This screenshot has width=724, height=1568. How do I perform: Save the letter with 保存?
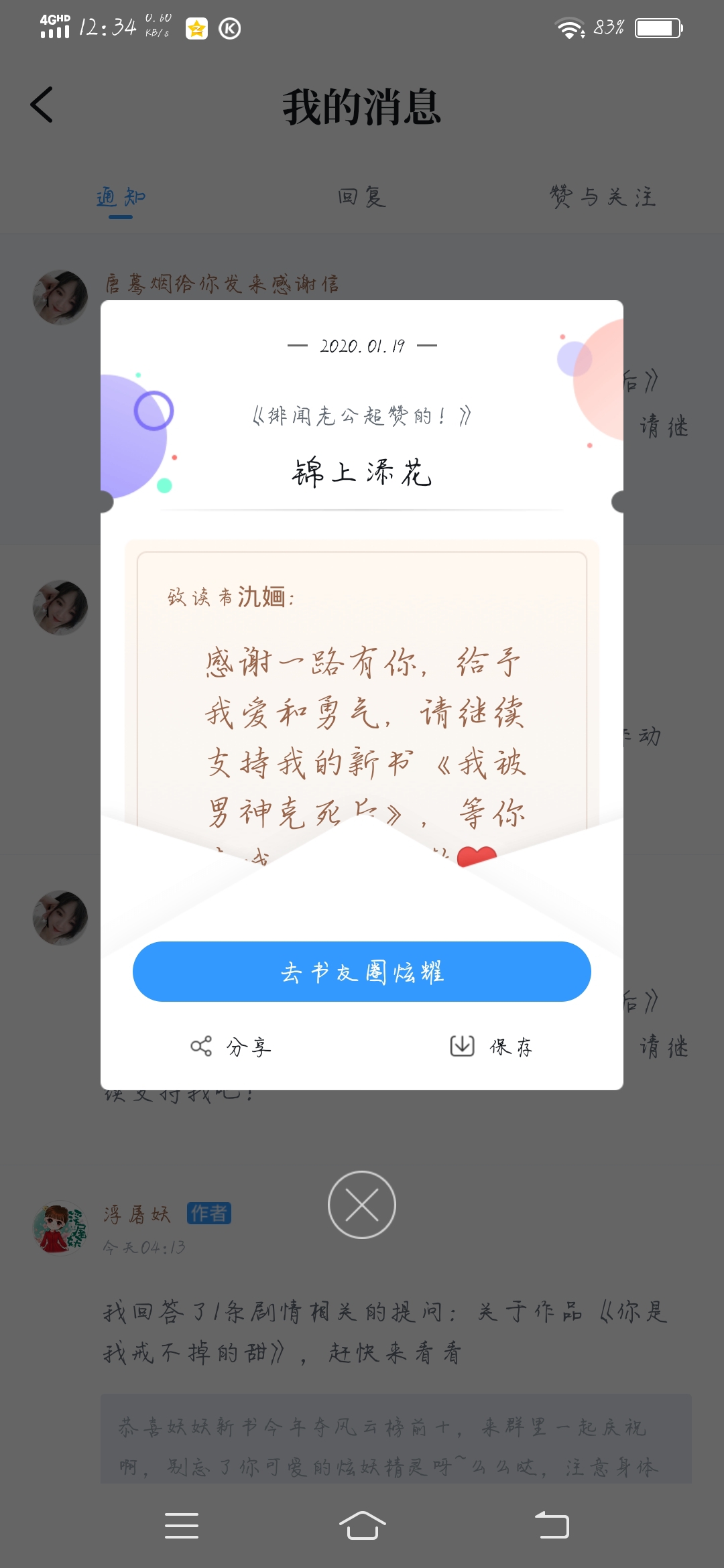491,1046
